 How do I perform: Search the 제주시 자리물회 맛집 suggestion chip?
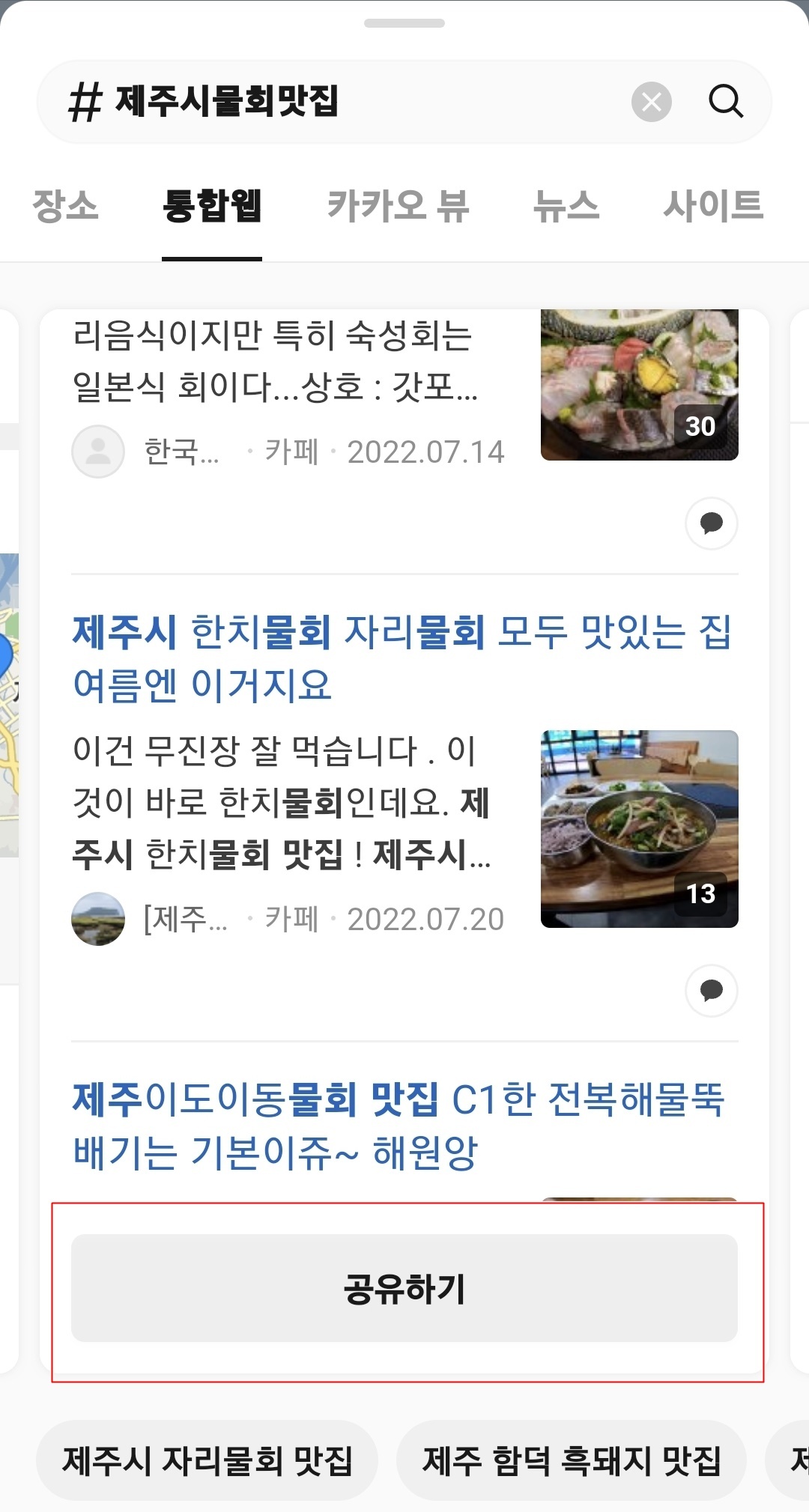(207, 1460)
